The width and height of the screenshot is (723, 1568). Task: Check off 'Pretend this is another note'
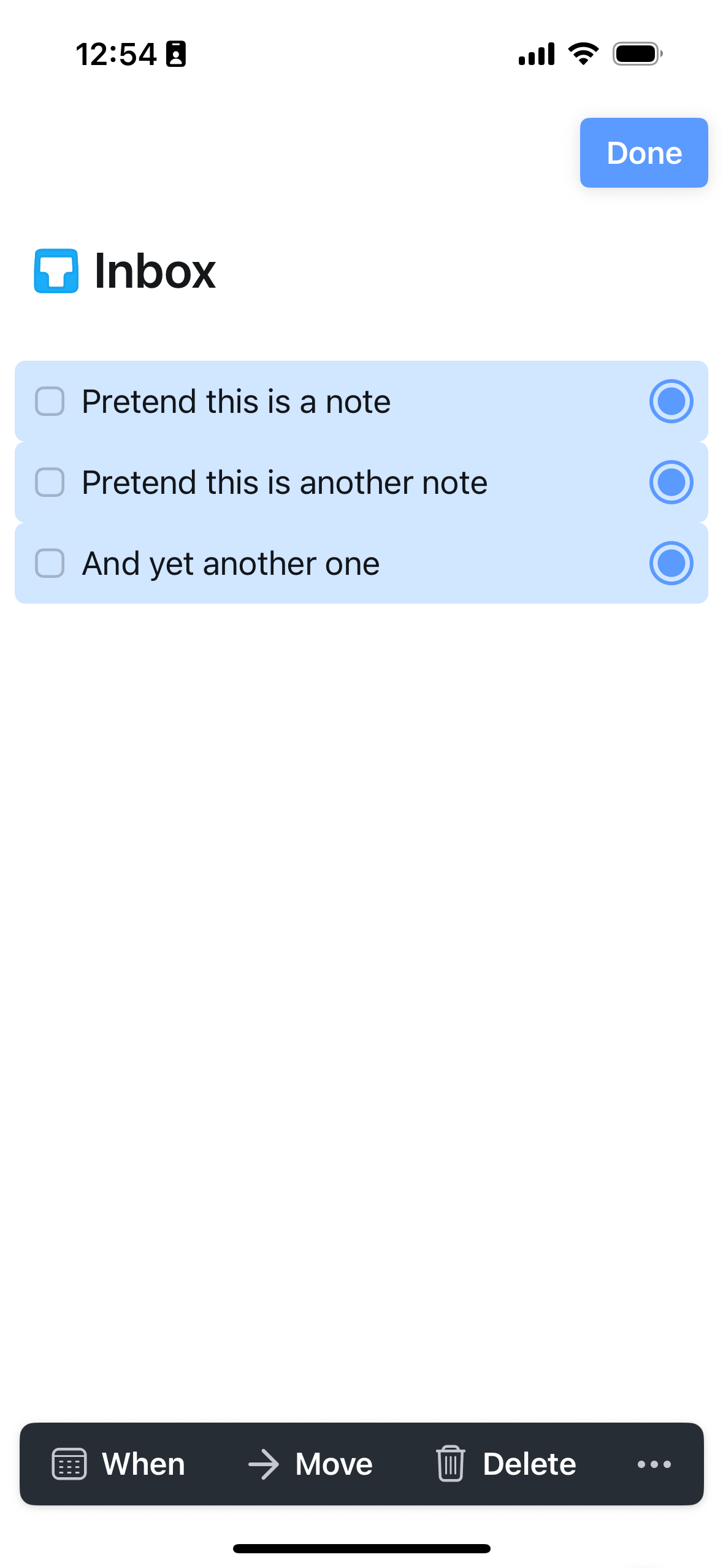pos(50,483)
